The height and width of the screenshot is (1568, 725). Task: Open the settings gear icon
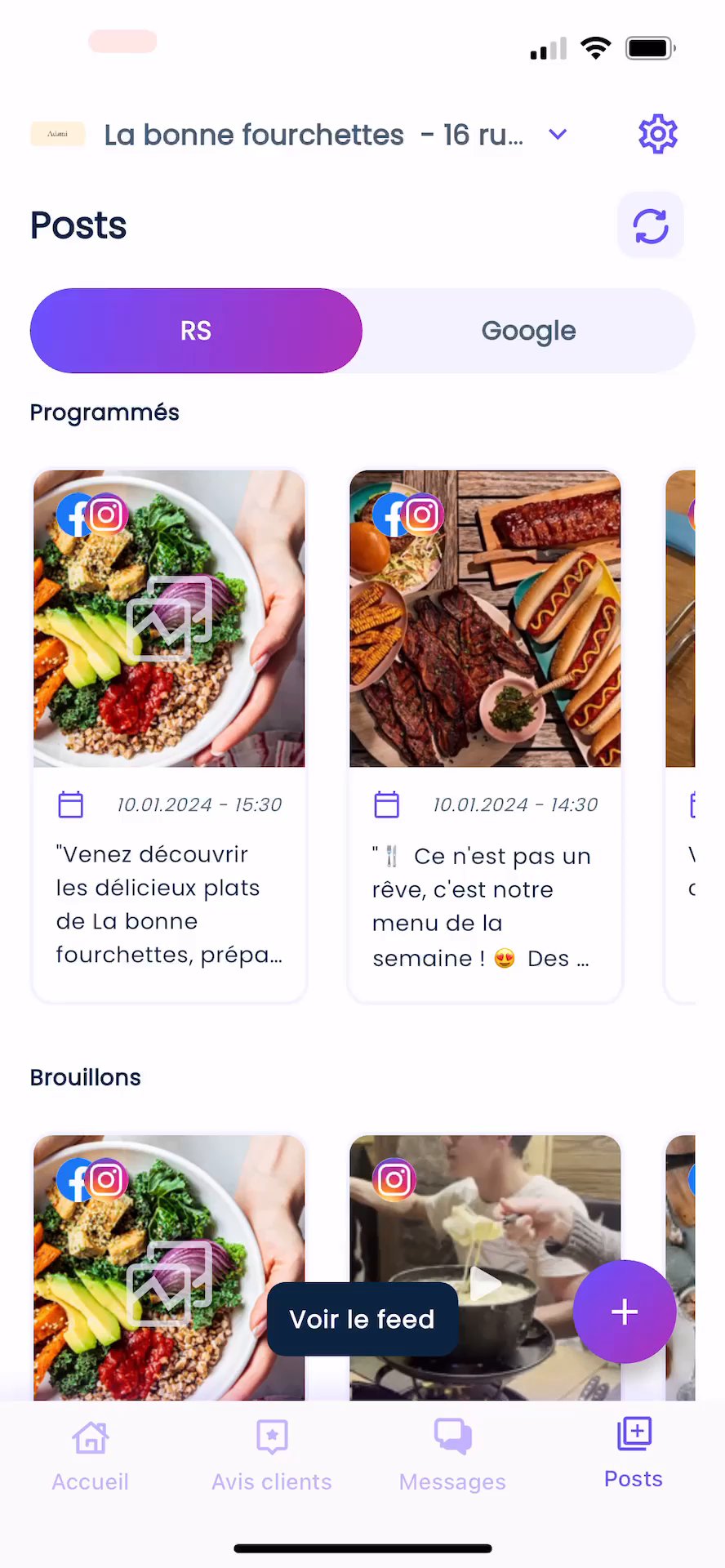[657, 134]
